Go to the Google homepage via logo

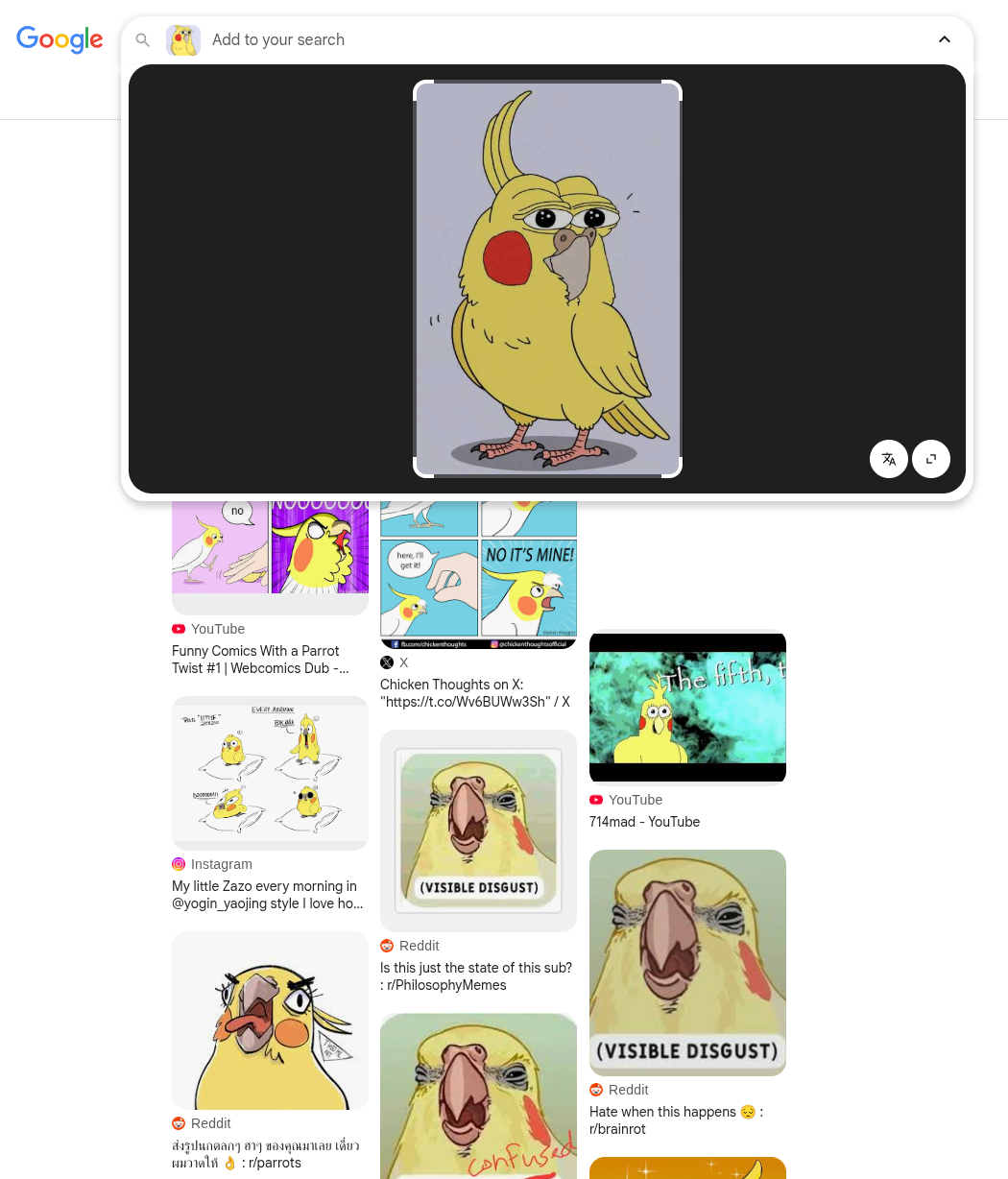click(x=60, y=39)
